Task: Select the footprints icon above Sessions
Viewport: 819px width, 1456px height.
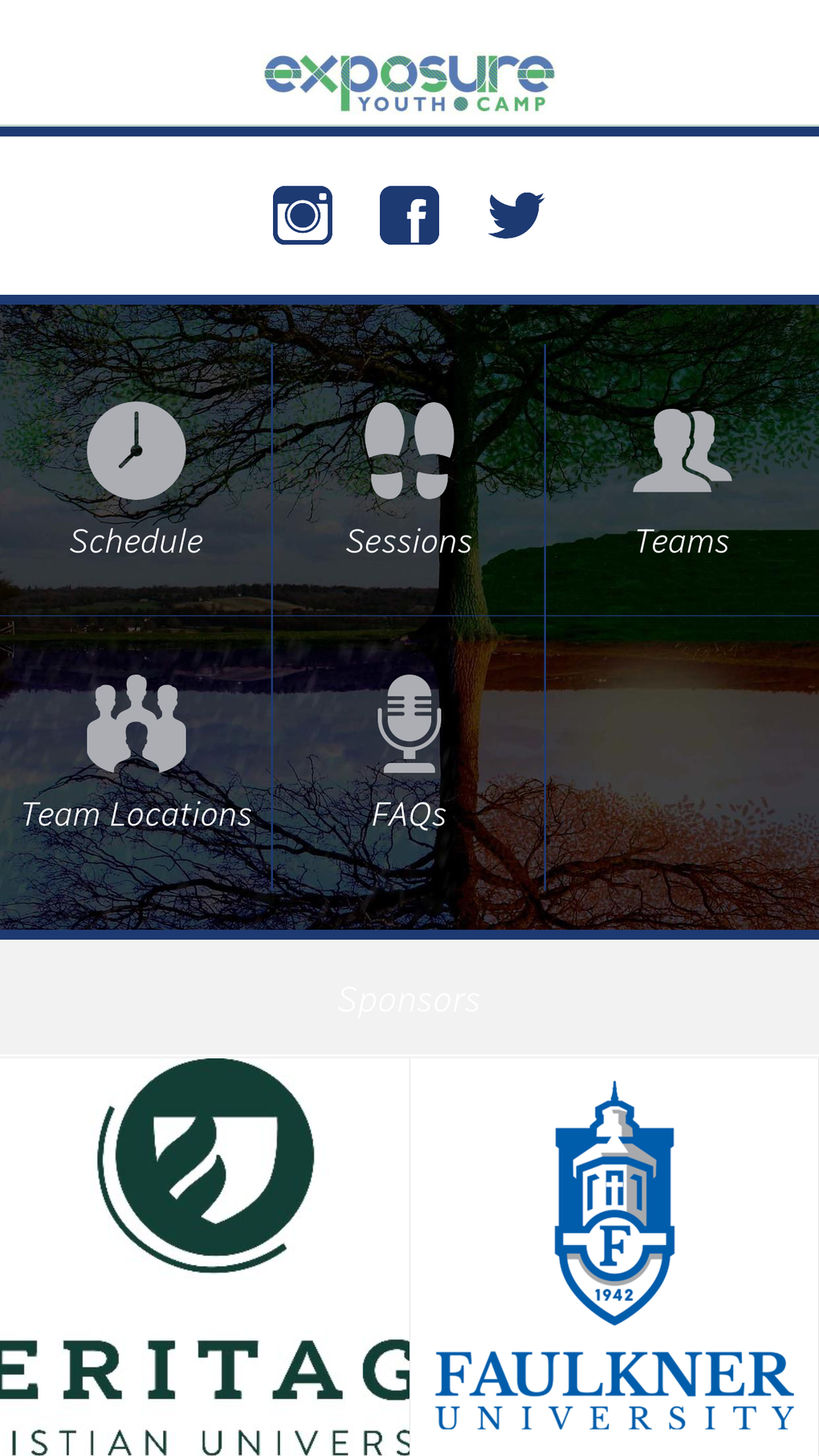Action: (x=408, y=450)
